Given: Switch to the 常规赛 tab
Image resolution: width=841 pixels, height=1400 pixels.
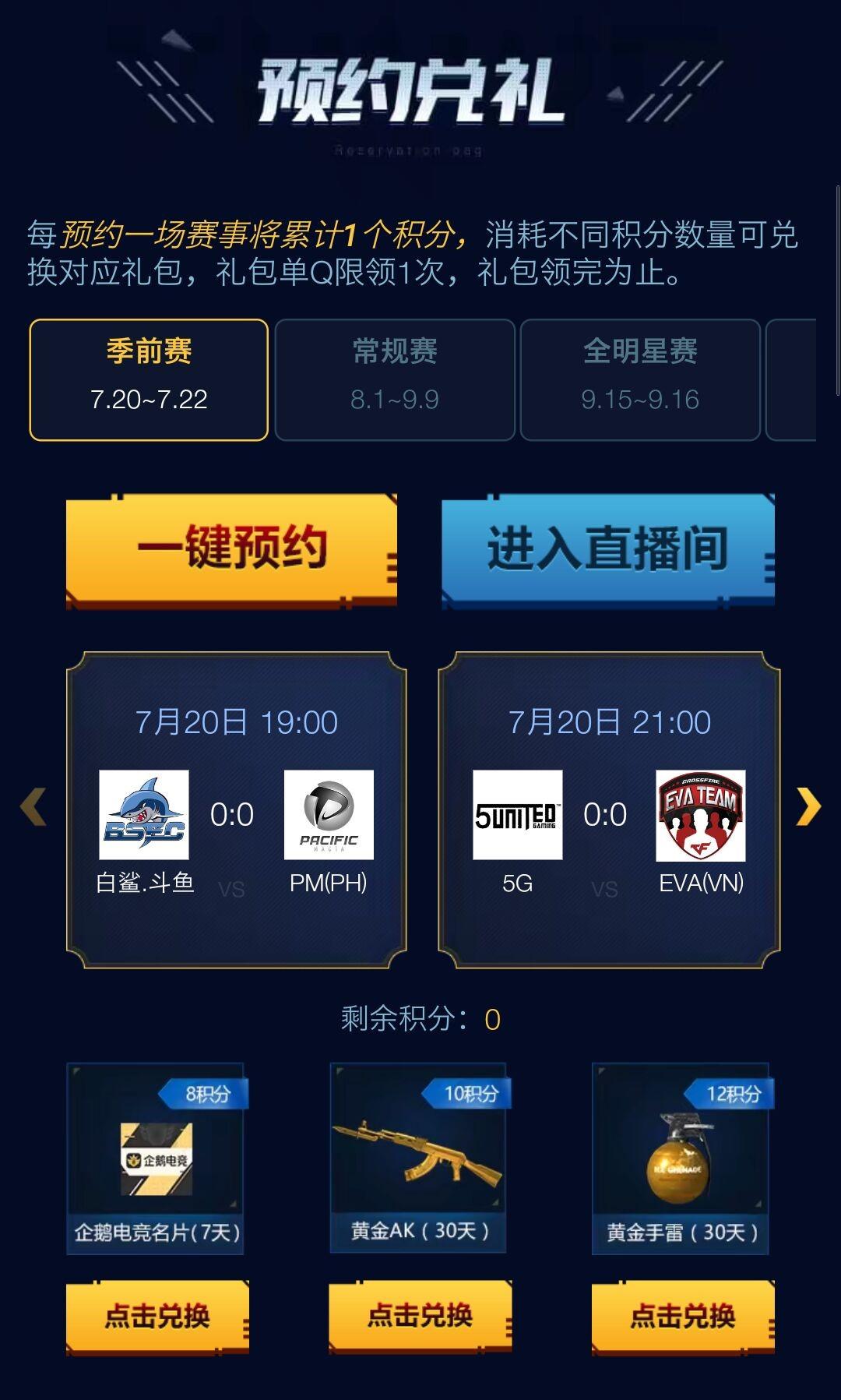Looking at the screenshot, I should [x=395, y=379].
